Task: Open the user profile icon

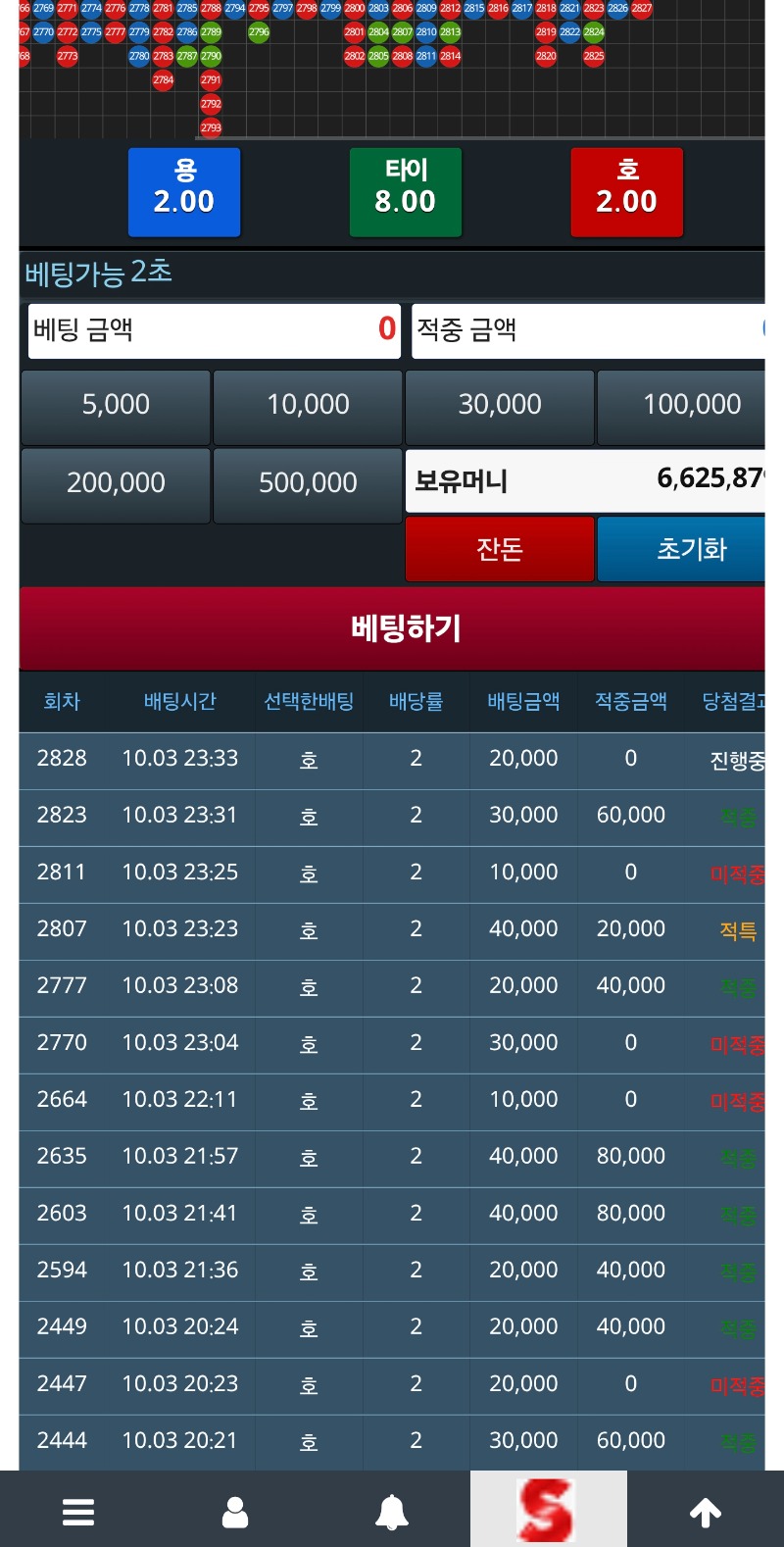Action: (x=235, y=1512)
